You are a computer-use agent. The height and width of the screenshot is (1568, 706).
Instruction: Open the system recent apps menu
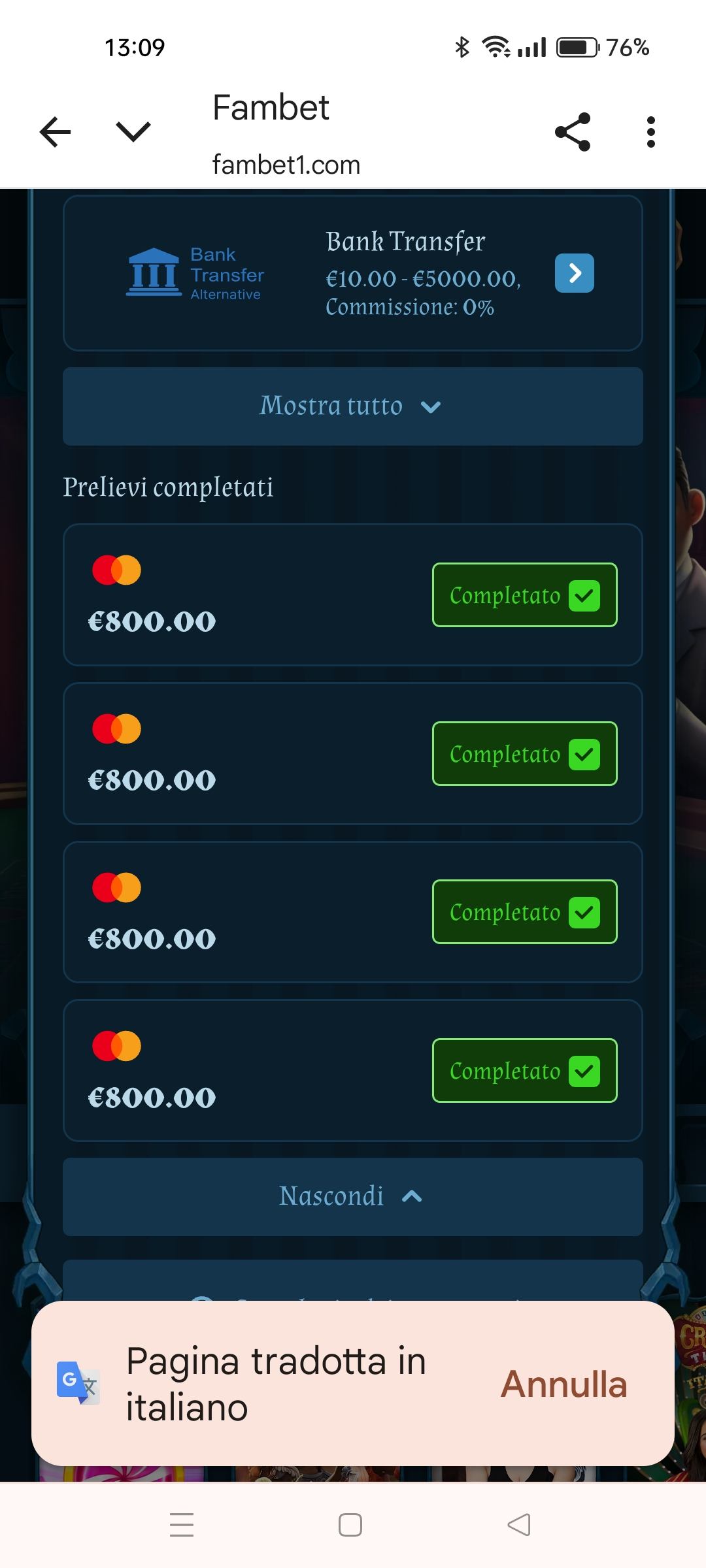[x=182, y=1525]
